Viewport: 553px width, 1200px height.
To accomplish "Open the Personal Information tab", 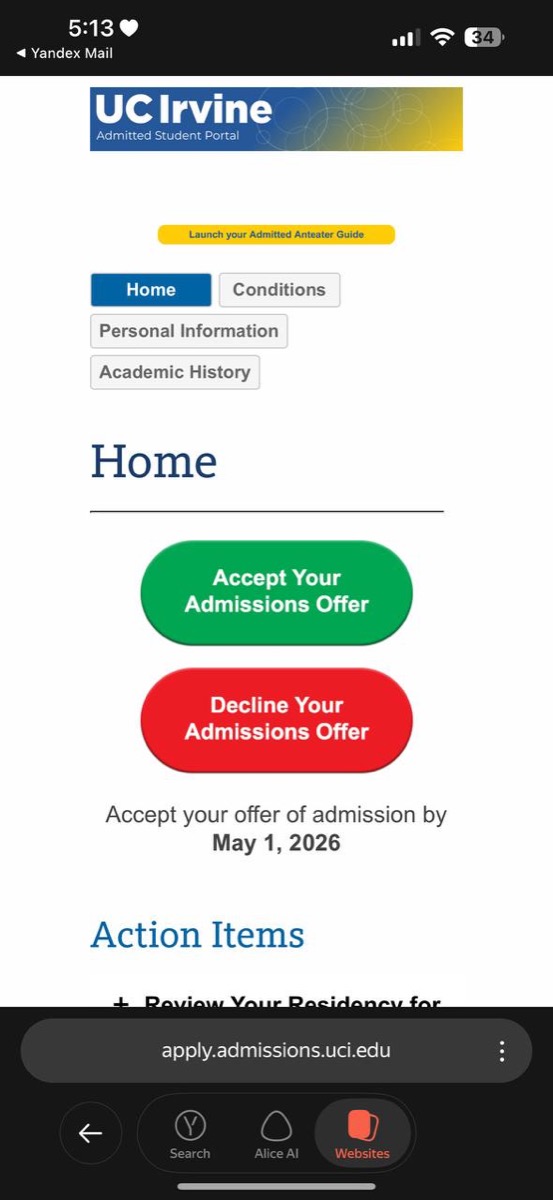I will click(x=189, y=331).
